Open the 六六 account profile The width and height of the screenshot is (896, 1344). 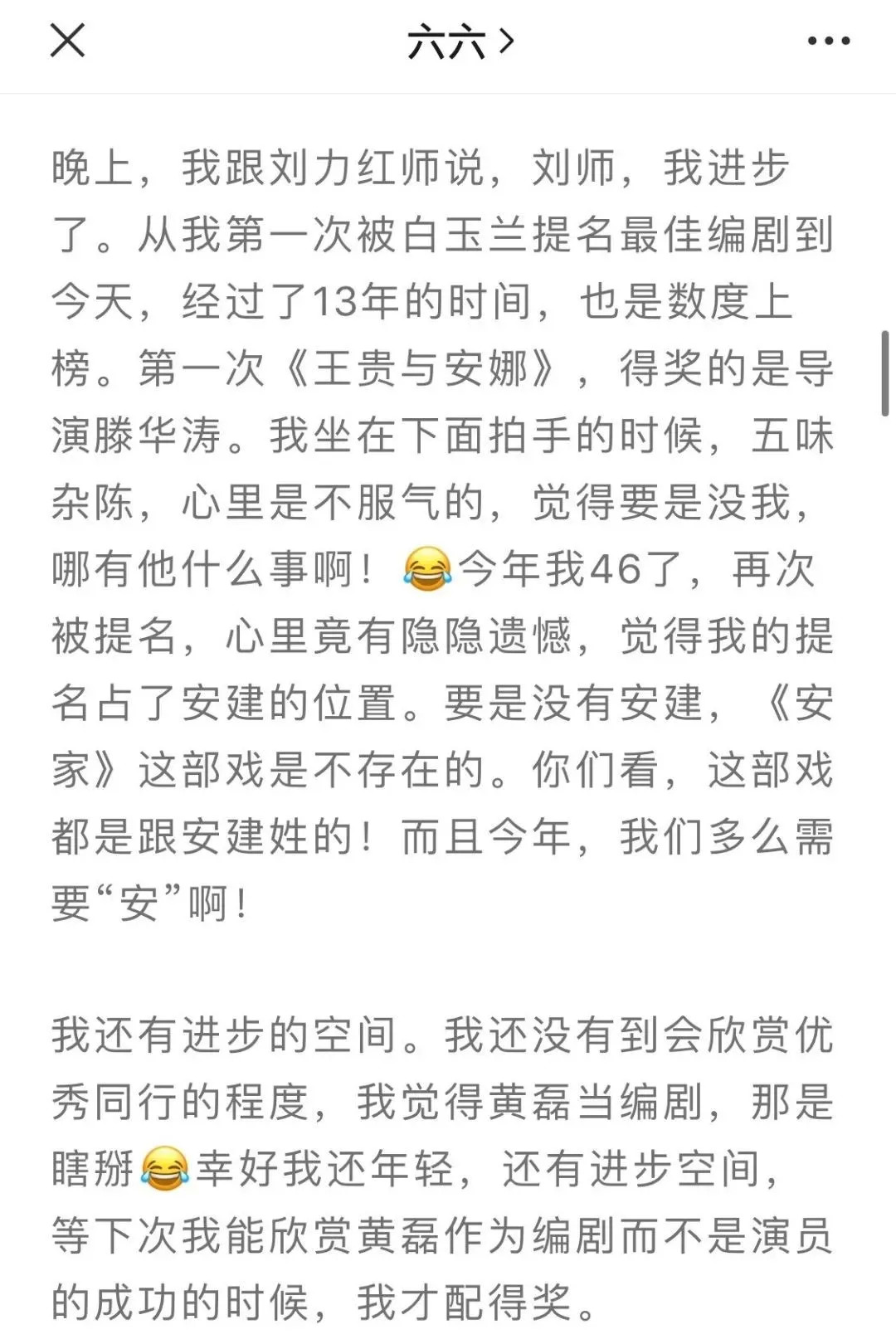coord(460,41)
